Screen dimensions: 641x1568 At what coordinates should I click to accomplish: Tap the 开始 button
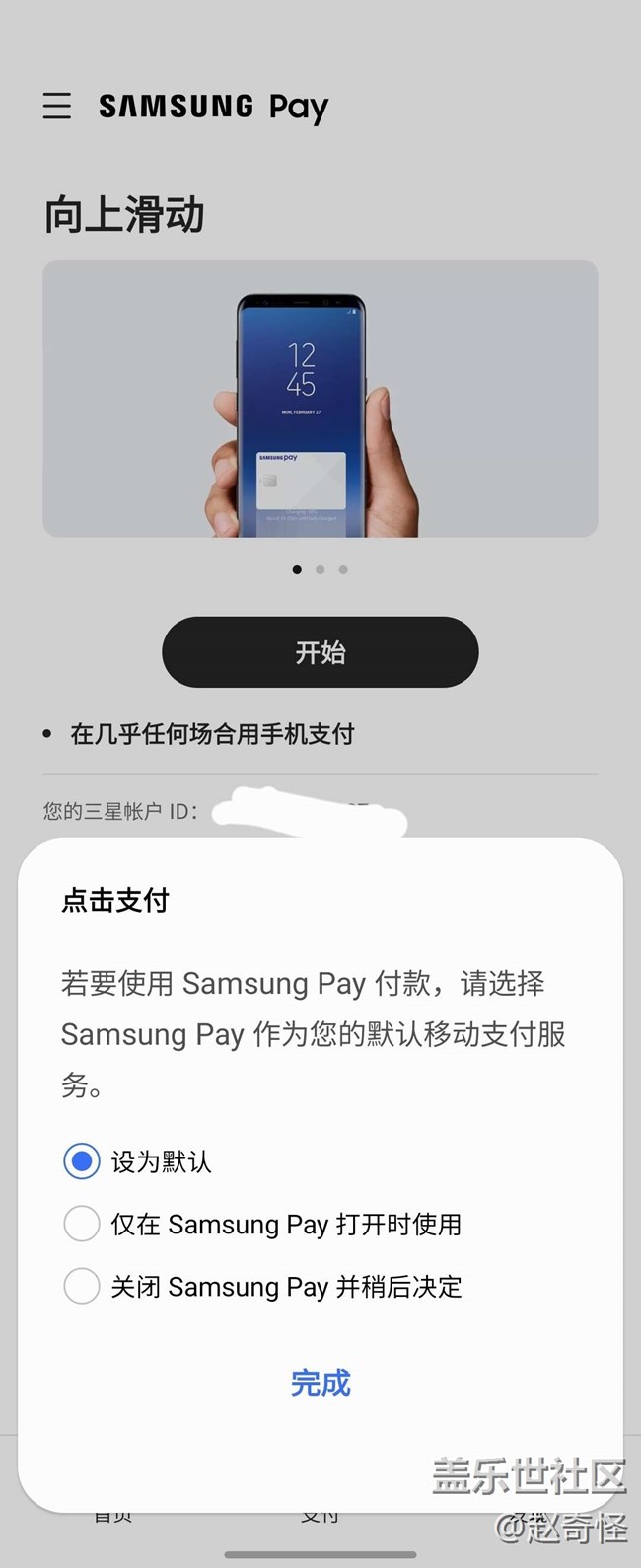click(320, 652)
